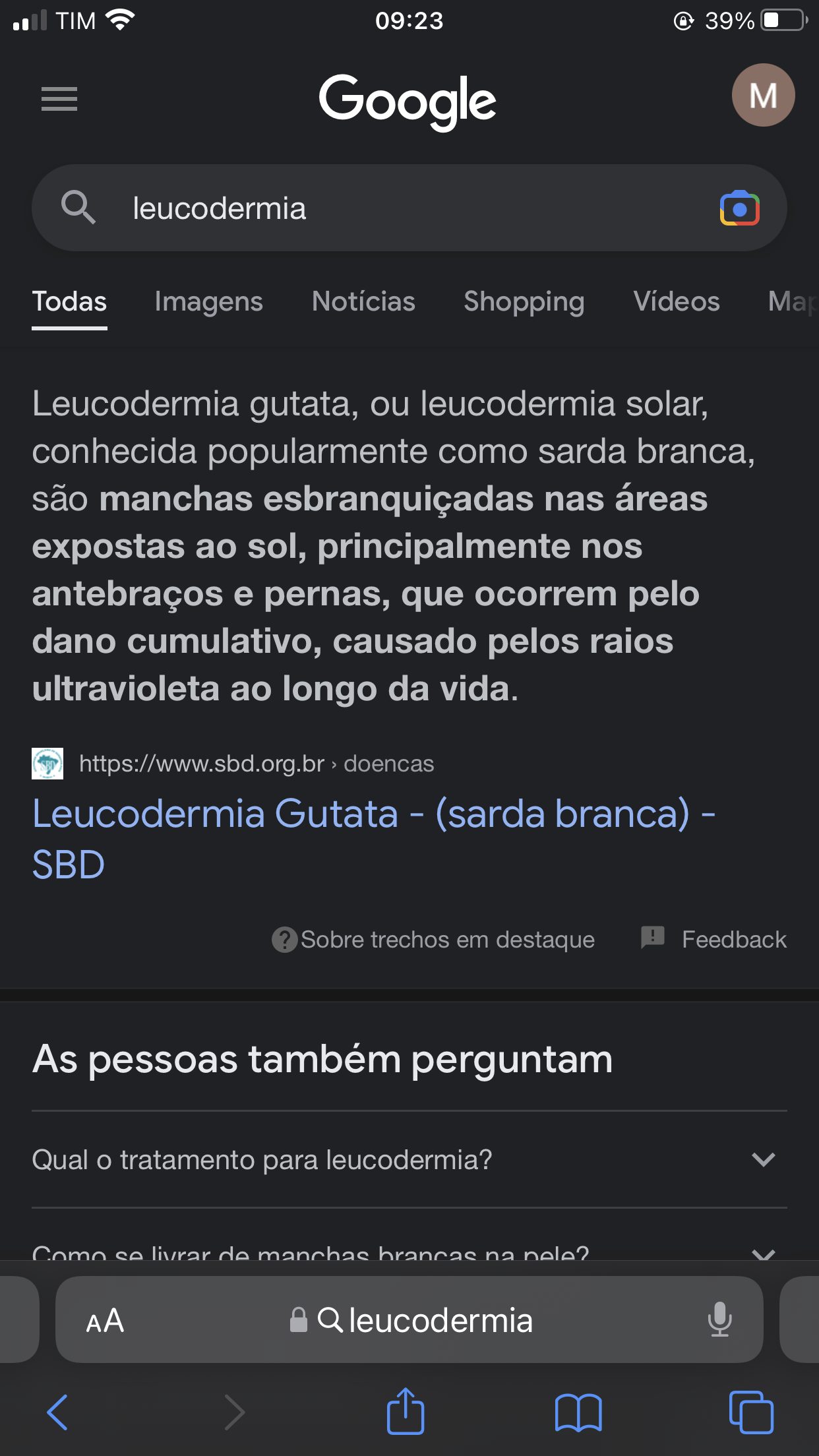
Task: Open Safari's AA page settings
Action: [x=105, y=1320]
